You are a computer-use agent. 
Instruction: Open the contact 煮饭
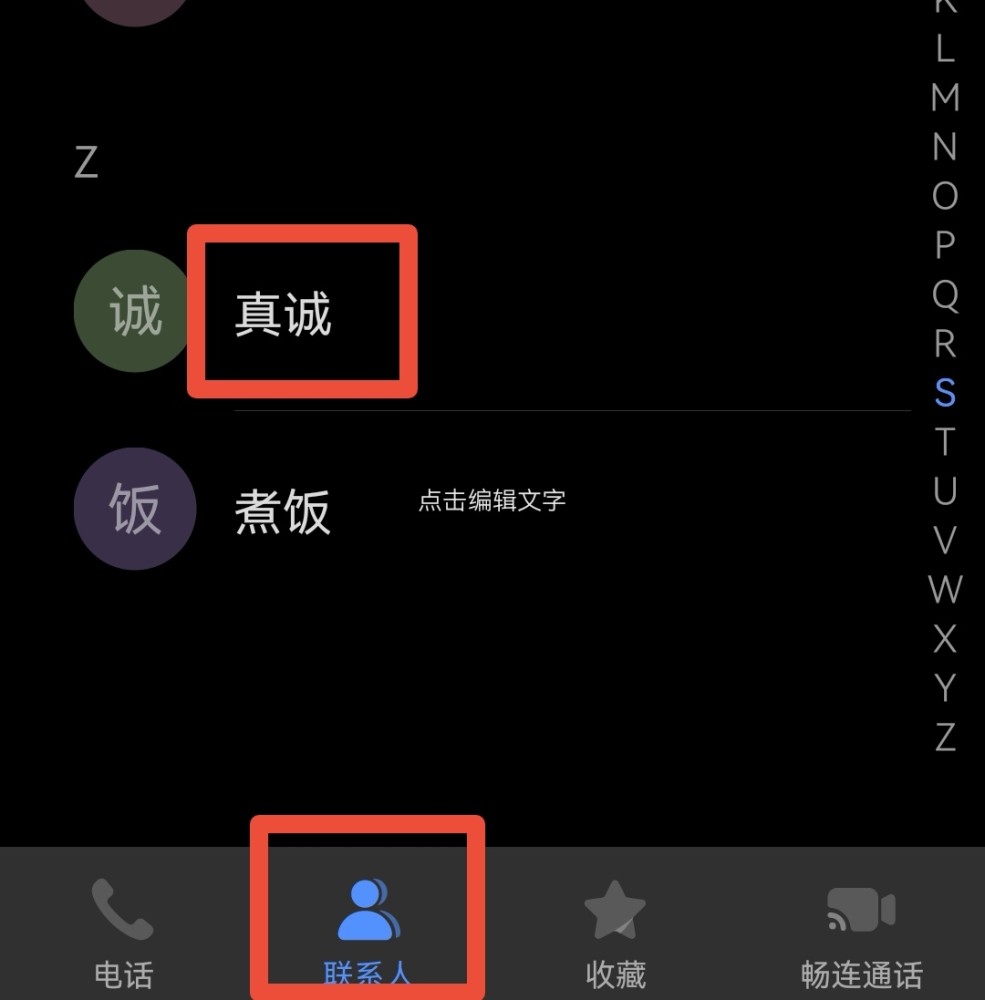(283, 511)
